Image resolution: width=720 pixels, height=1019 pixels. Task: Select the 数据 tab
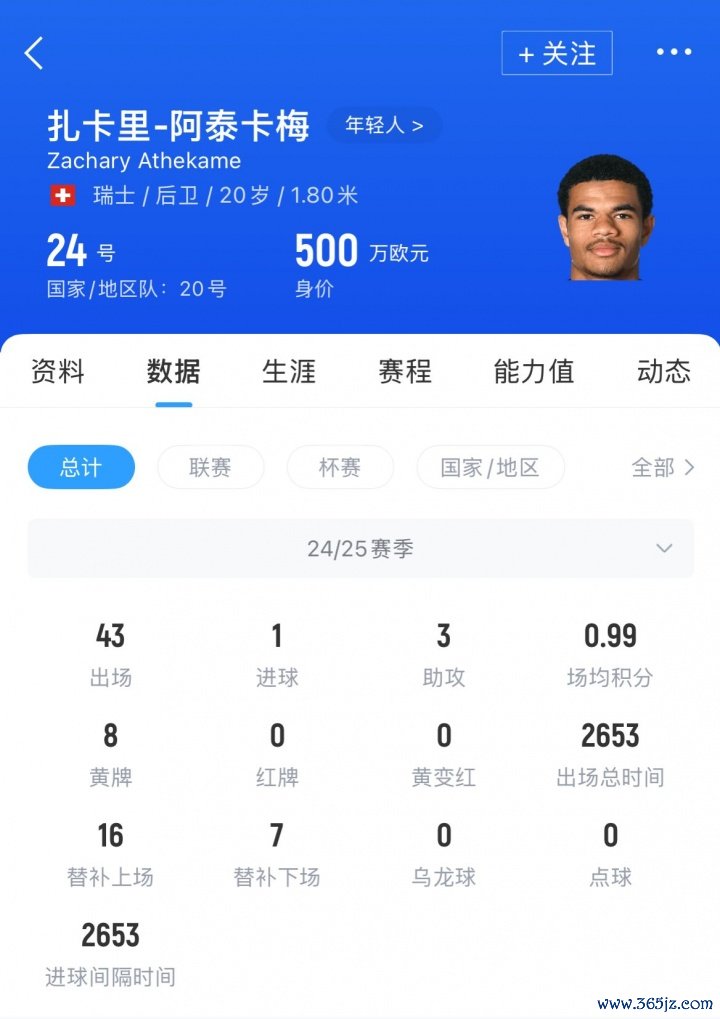point(173,372)
